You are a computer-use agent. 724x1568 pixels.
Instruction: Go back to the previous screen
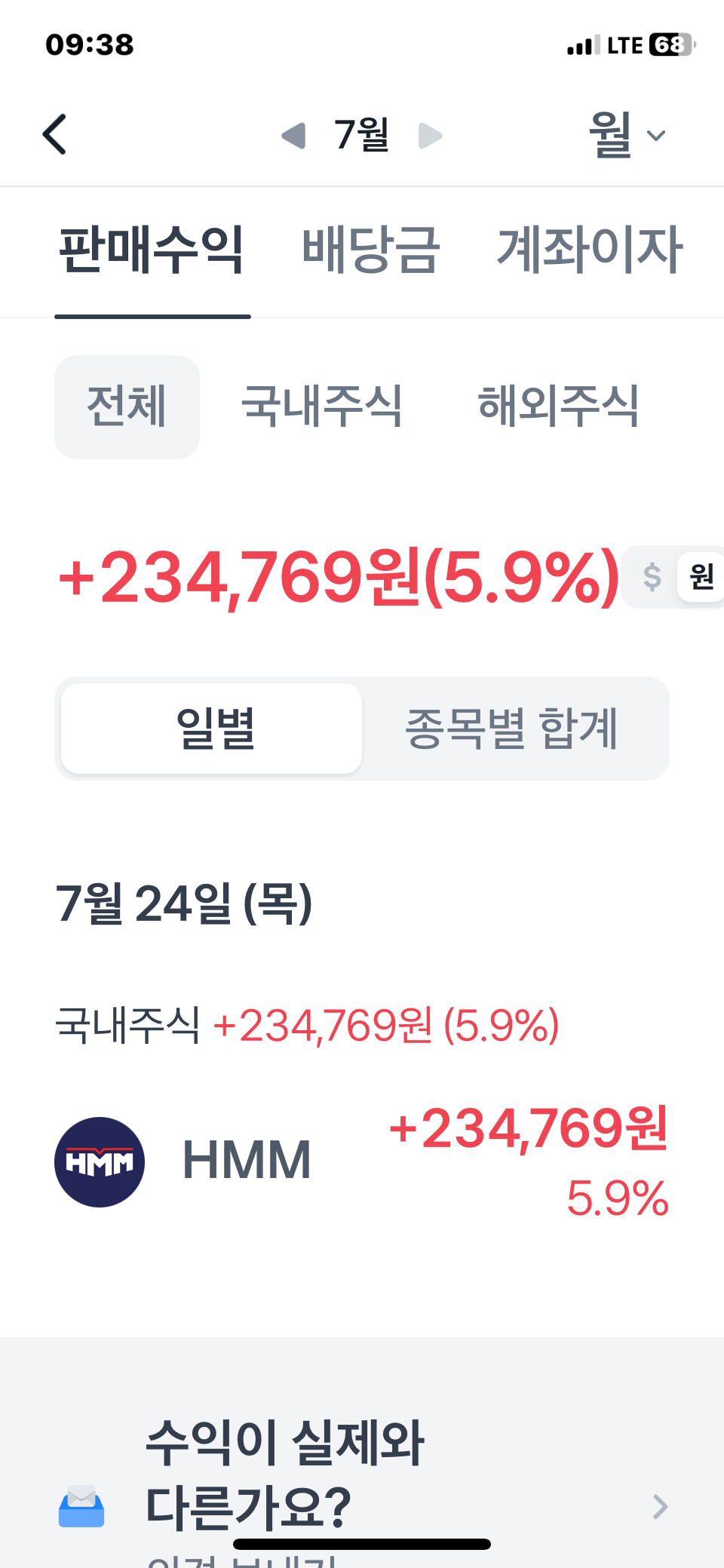pos(55,135)
